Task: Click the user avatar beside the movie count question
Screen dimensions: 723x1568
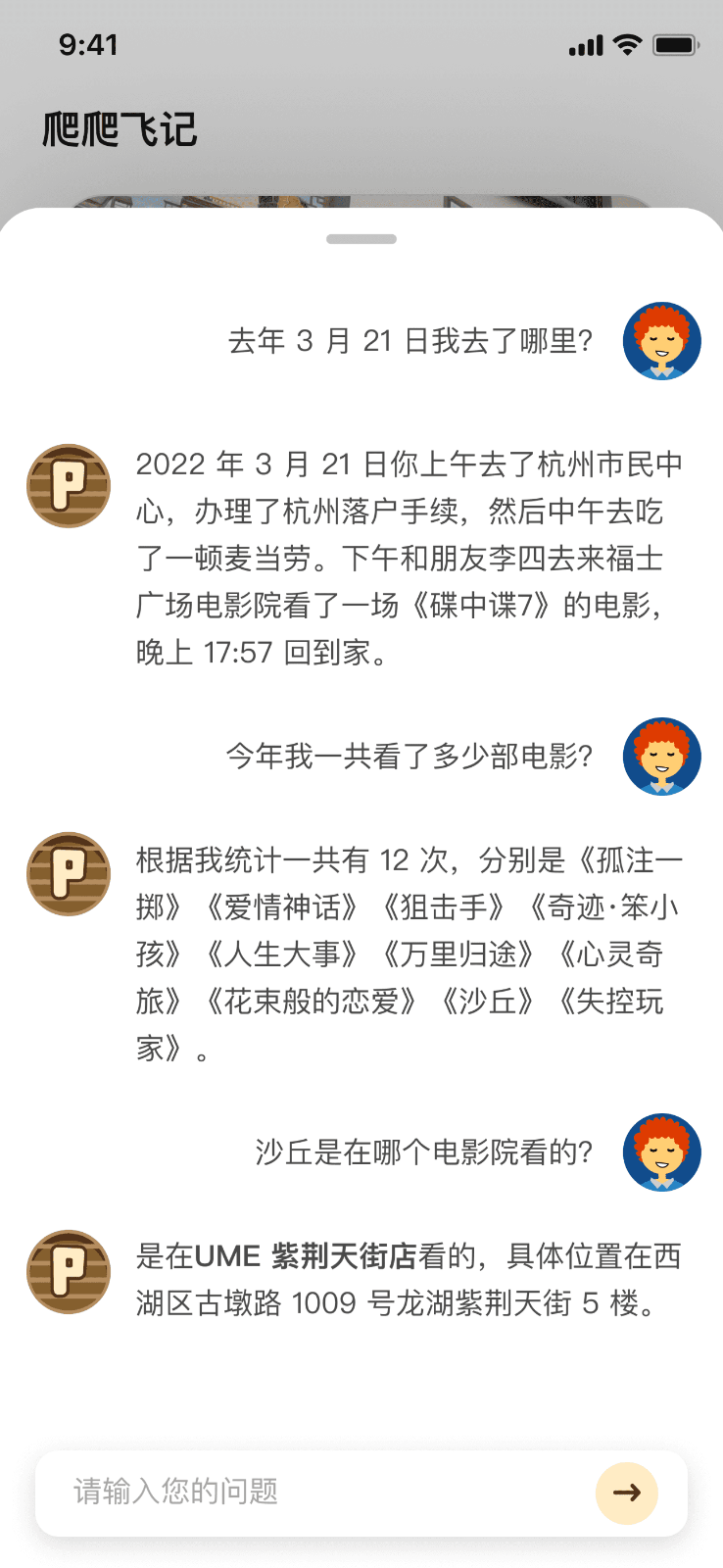Action: pos(661,757)
